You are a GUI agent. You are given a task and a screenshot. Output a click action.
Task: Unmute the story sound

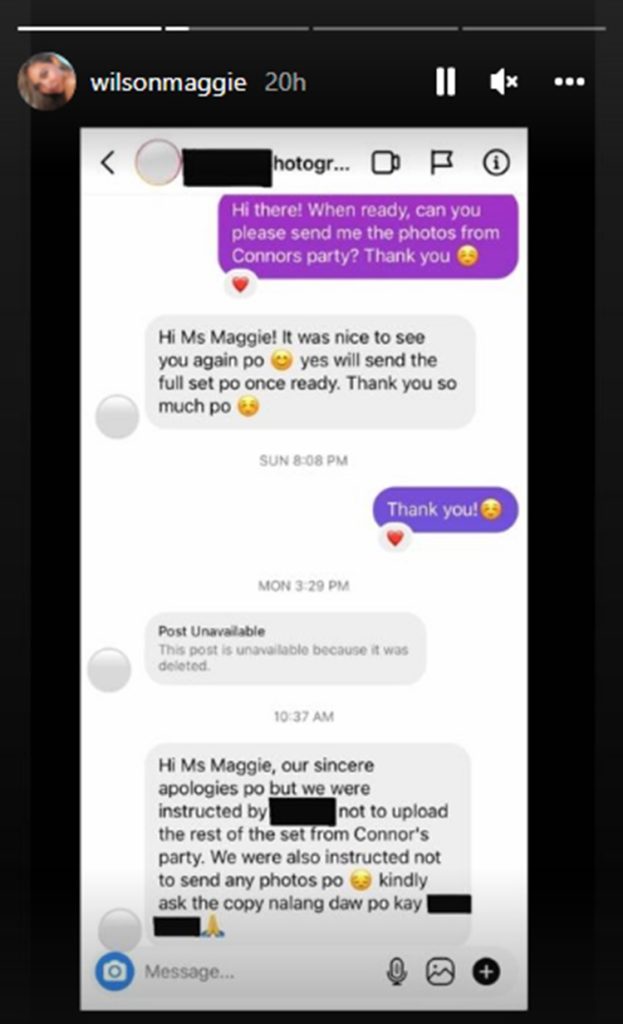(x=503, y=82)
